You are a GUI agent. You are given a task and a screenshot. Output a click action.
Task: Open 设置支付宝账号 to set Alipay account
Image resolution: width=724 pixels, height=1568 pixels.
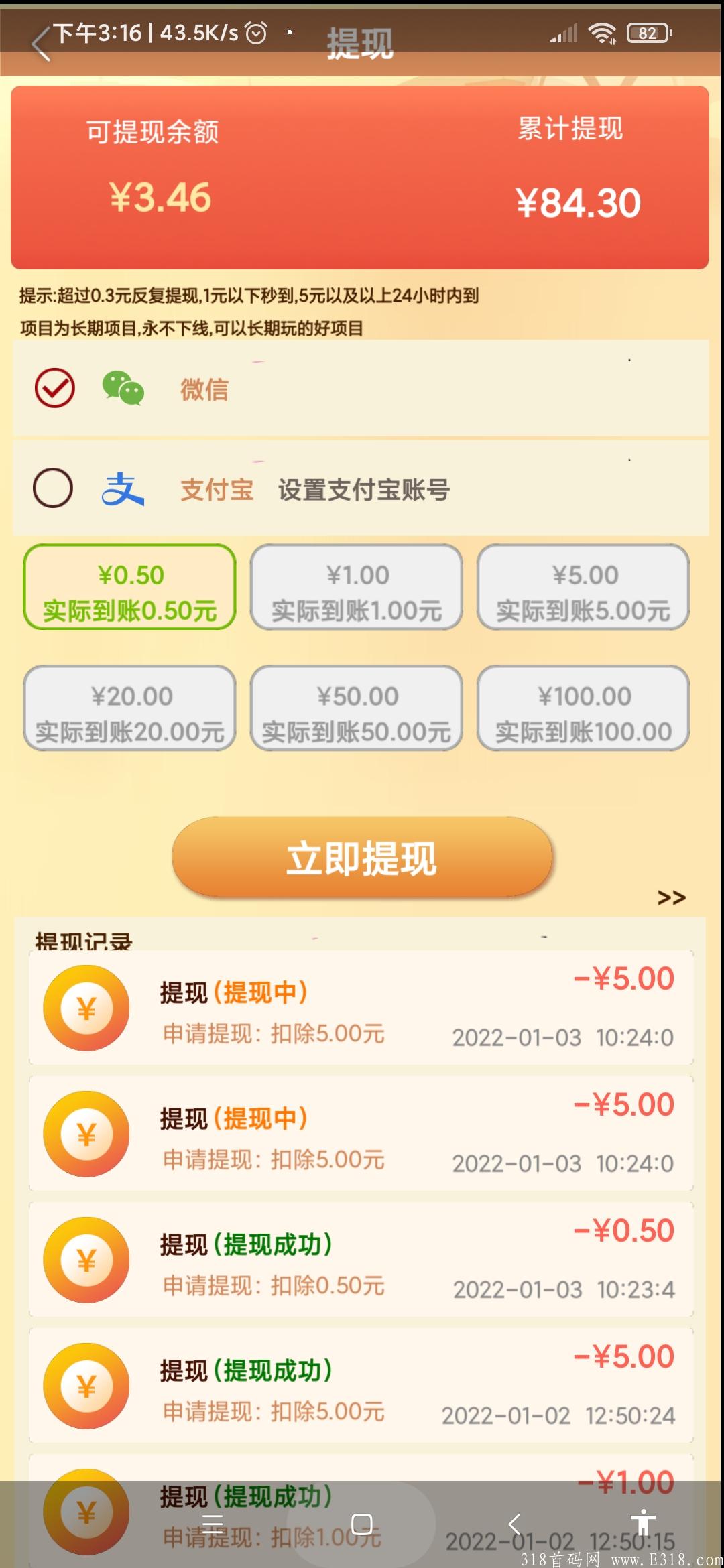pyautogui.click(x=367, y=490)
